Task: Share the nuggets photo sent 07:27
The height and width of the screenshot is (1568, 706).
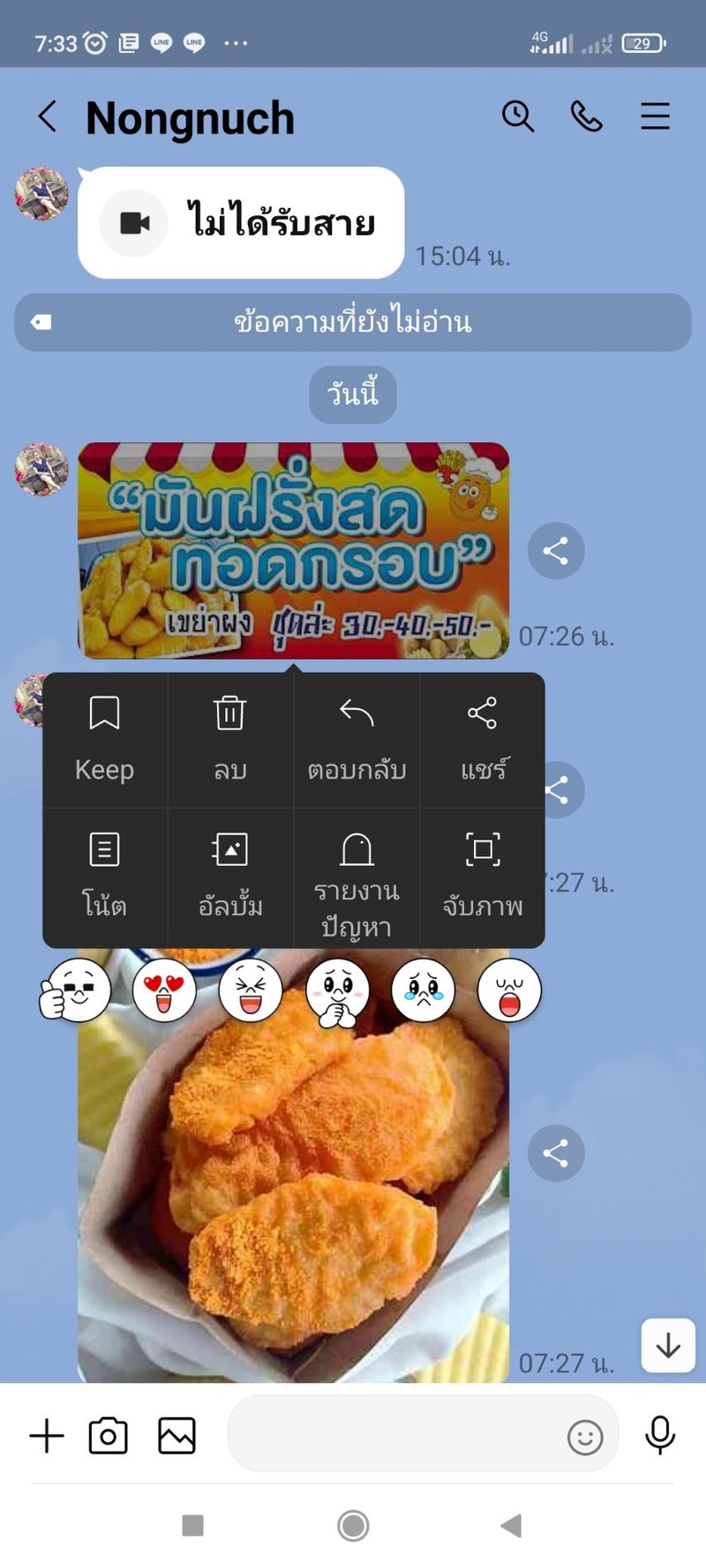Action: [556, 1153]
